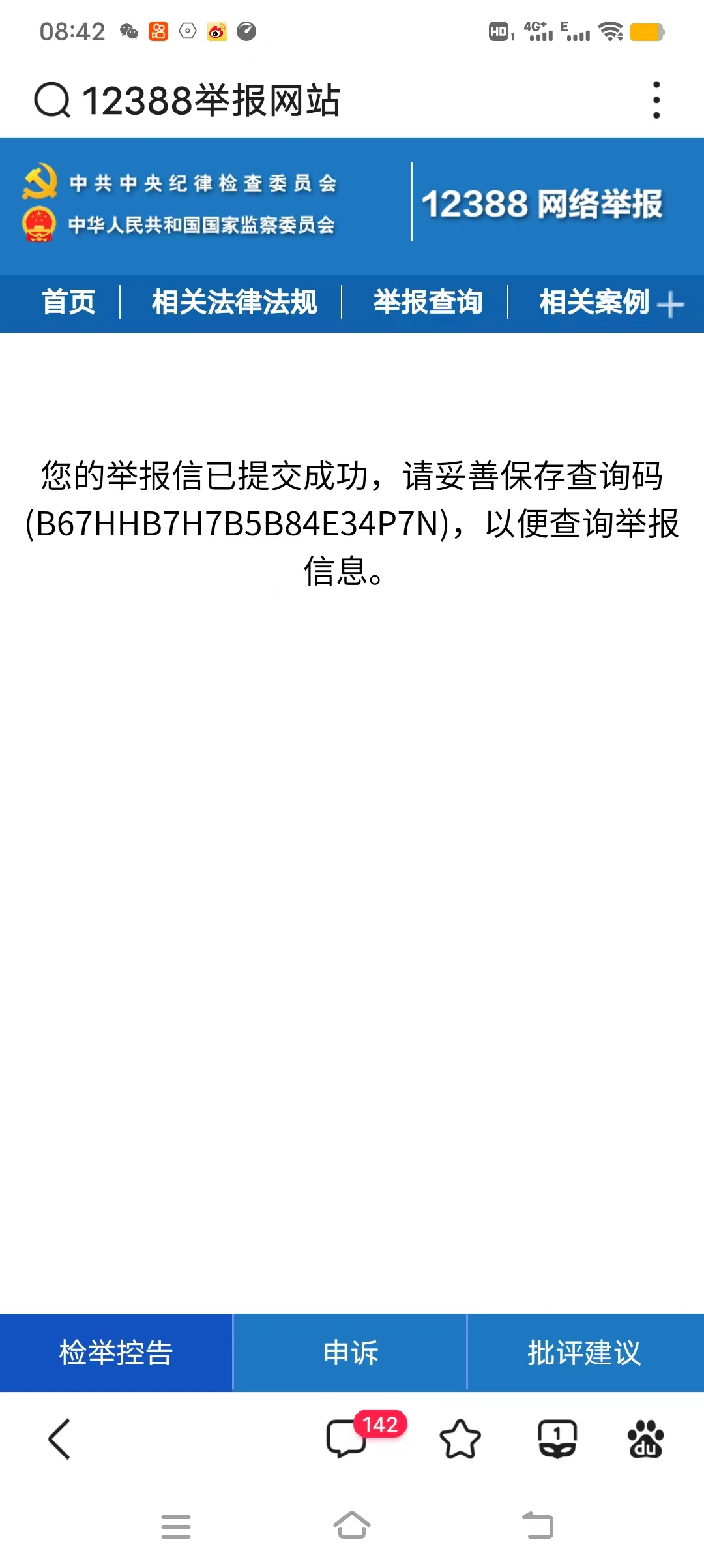
Task: Tap the system home button
Action: [352, 1526]
